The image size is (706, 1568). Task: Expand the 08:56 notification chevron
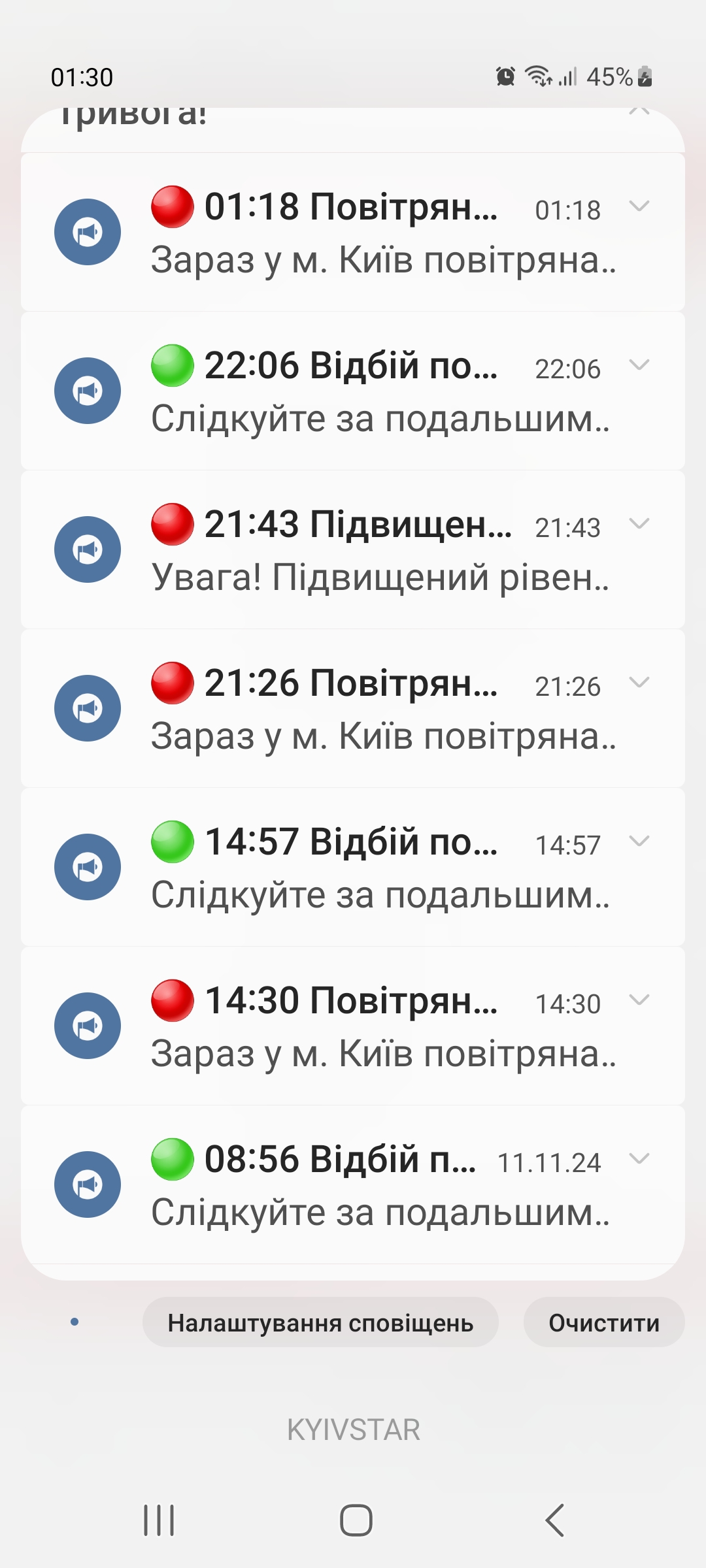coord(639,1158)
